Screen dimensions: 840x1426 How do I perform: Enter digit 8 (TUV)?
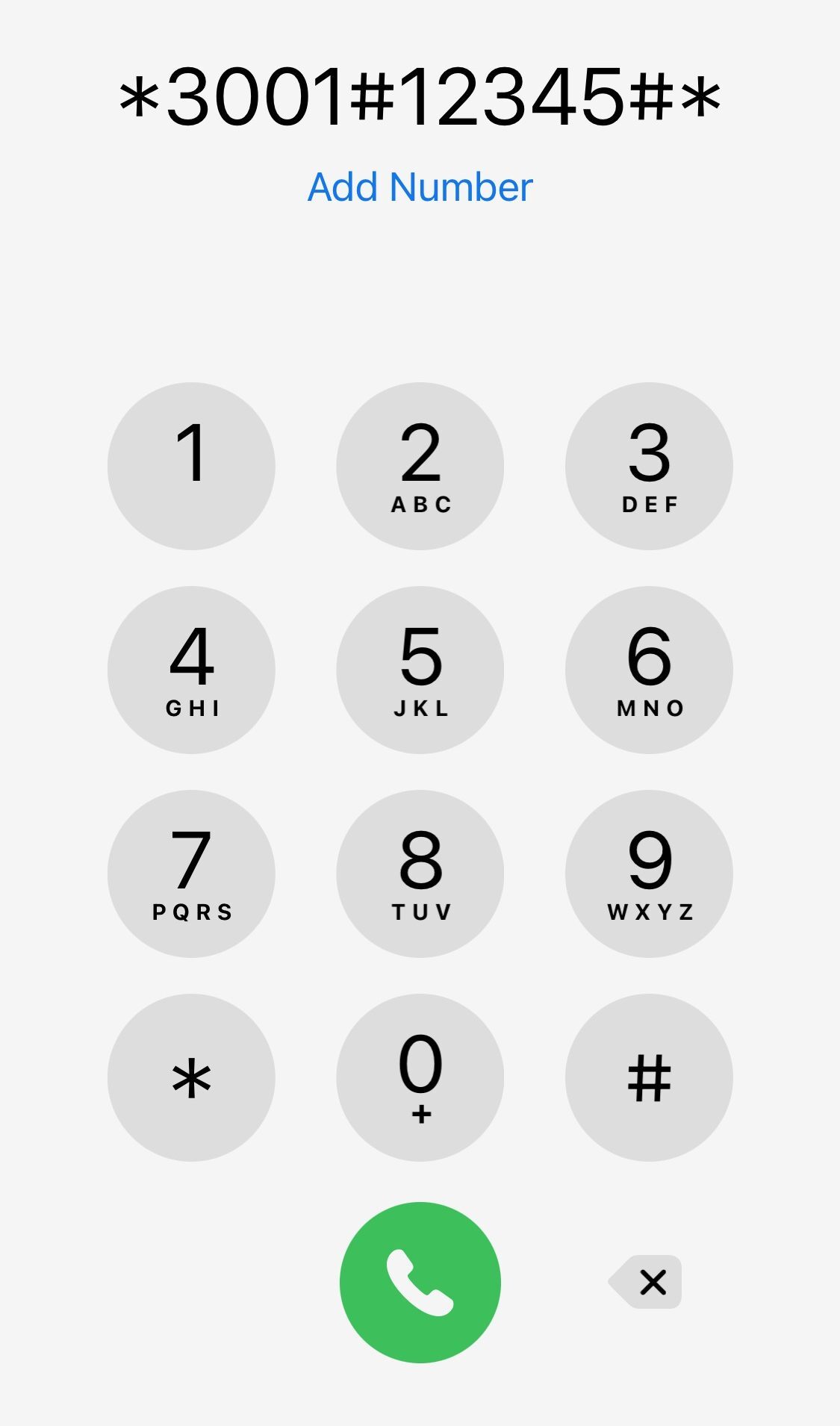pyautogui.click(x=420, y=874)
